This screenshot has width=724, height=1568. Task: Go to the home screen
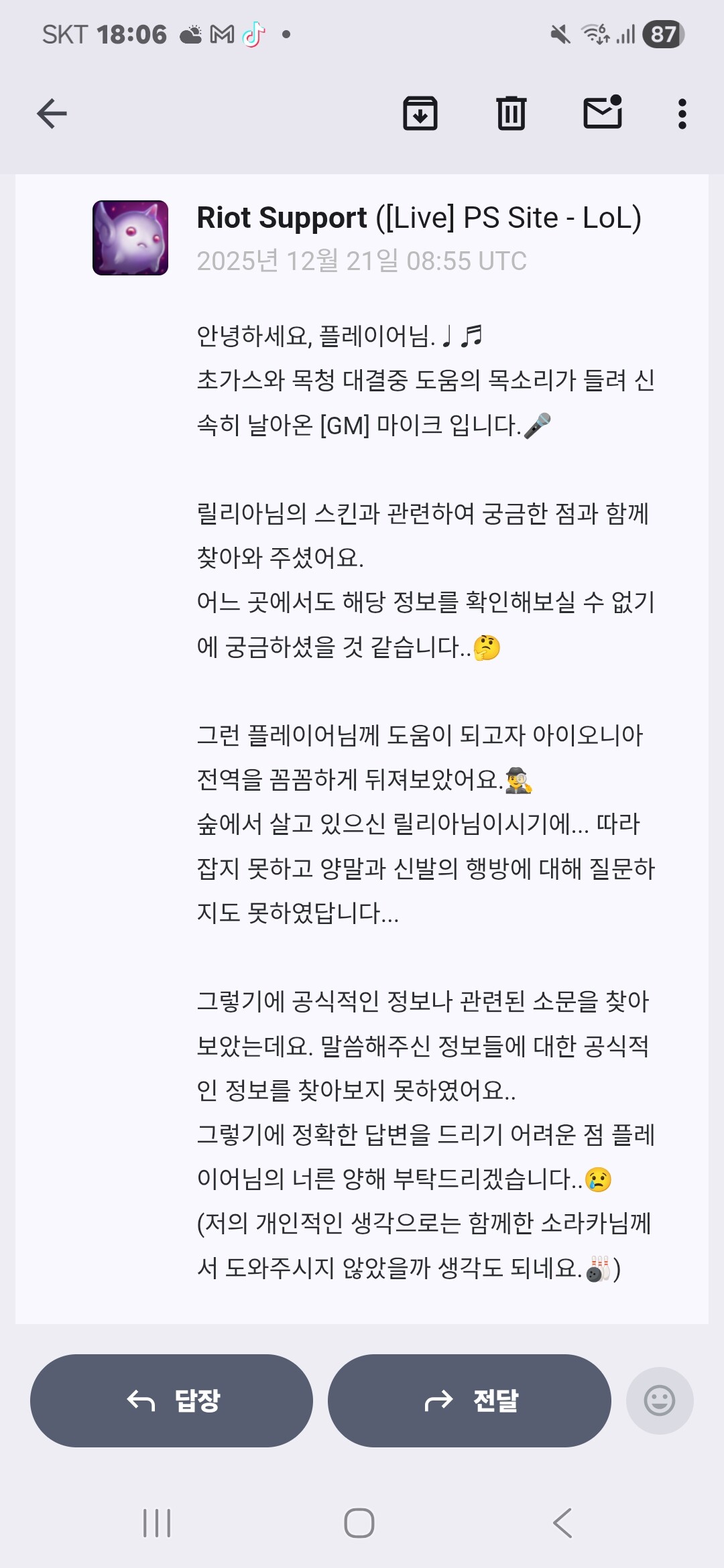[359, 1523]
